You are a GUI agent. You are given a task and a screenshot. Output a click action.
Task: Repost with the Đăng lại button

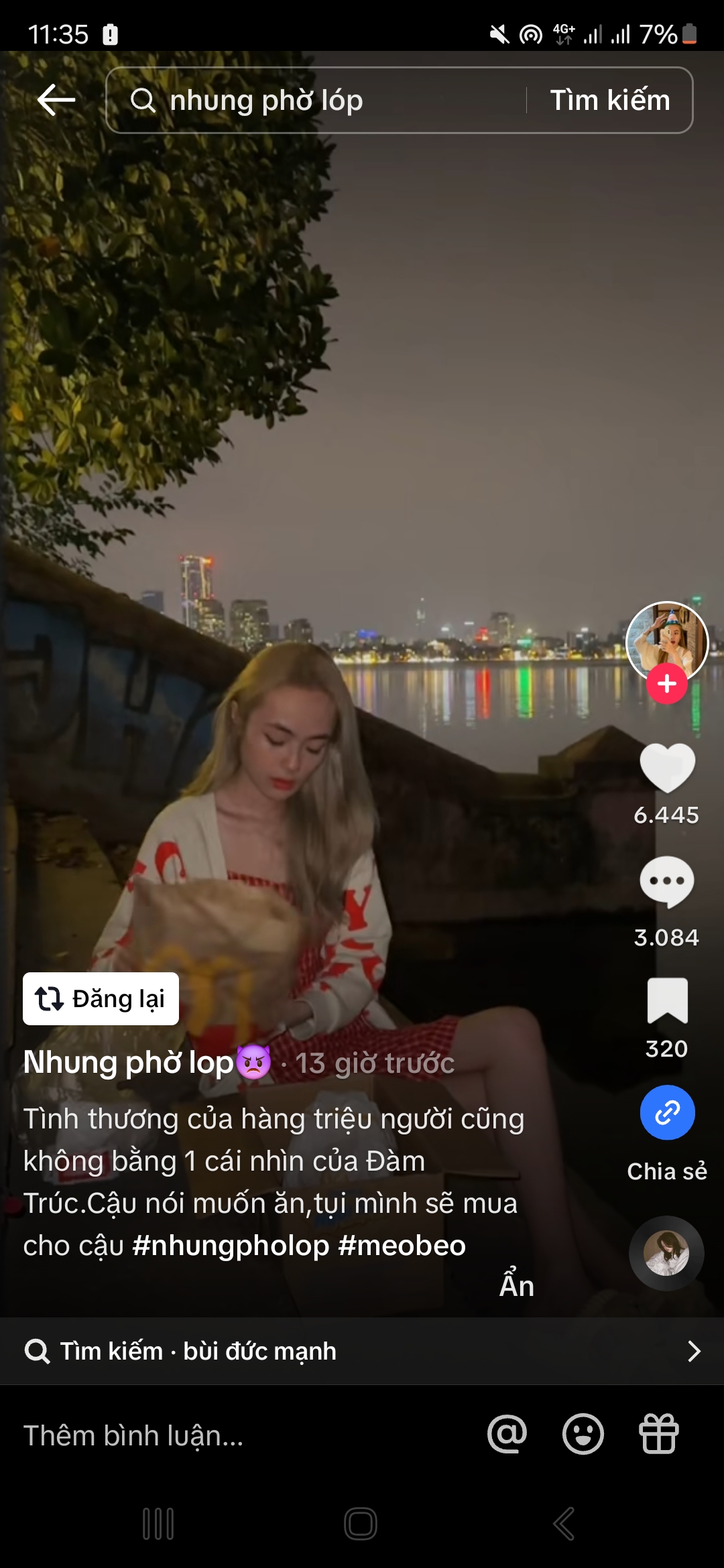pyautogui.click(x=101, y=998)
